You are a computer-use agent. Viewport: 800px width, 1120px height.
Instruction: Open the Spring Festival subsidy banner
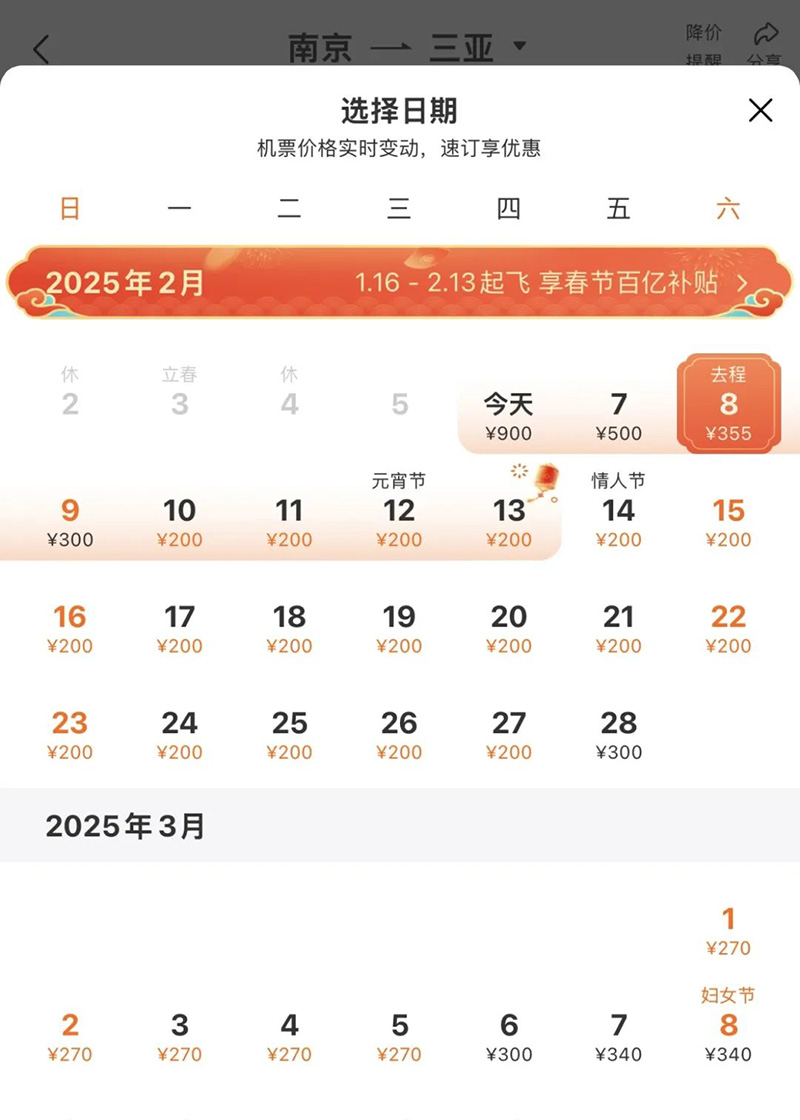400,282
